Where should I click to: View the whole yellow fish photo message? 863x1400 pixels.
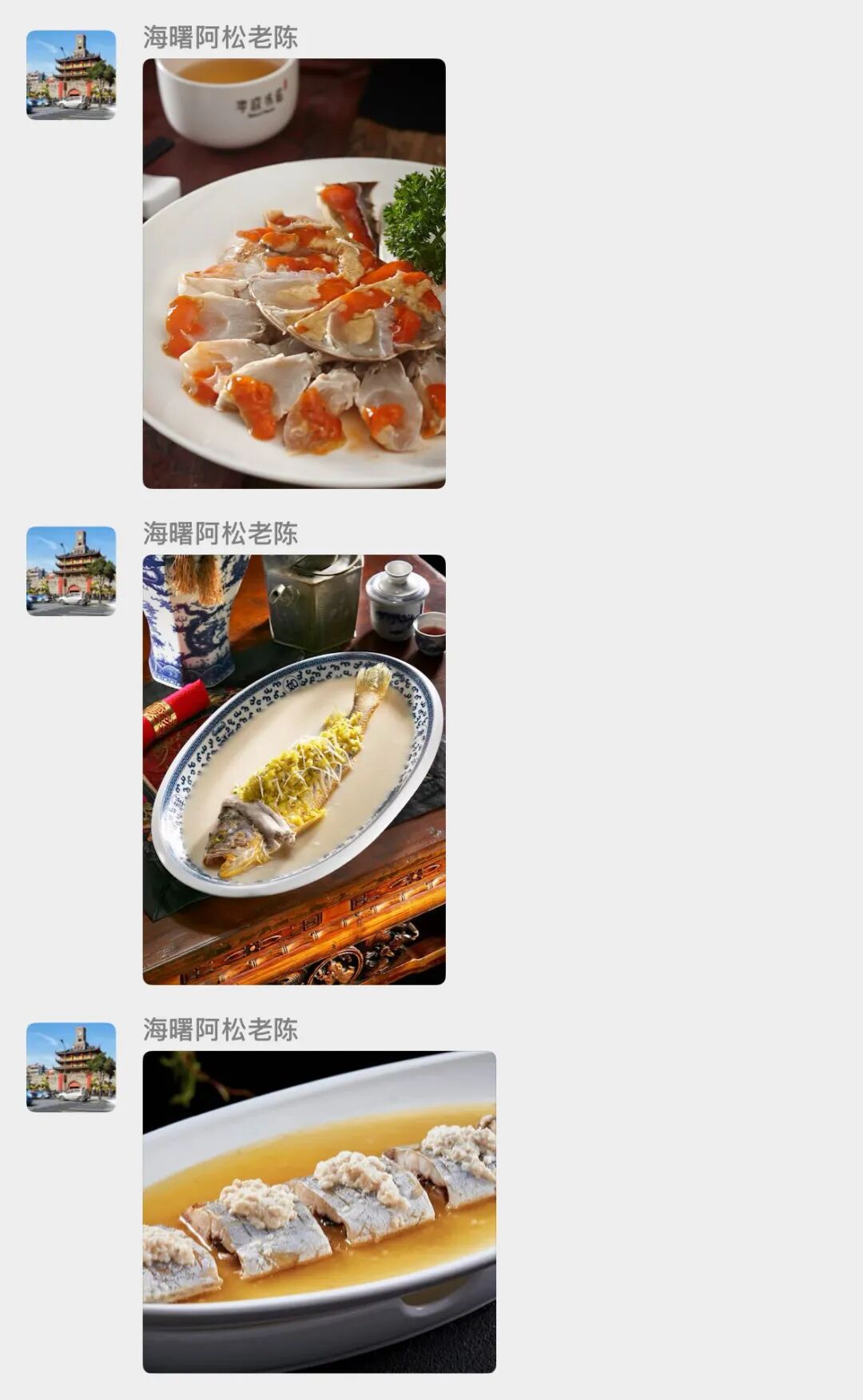293,769
